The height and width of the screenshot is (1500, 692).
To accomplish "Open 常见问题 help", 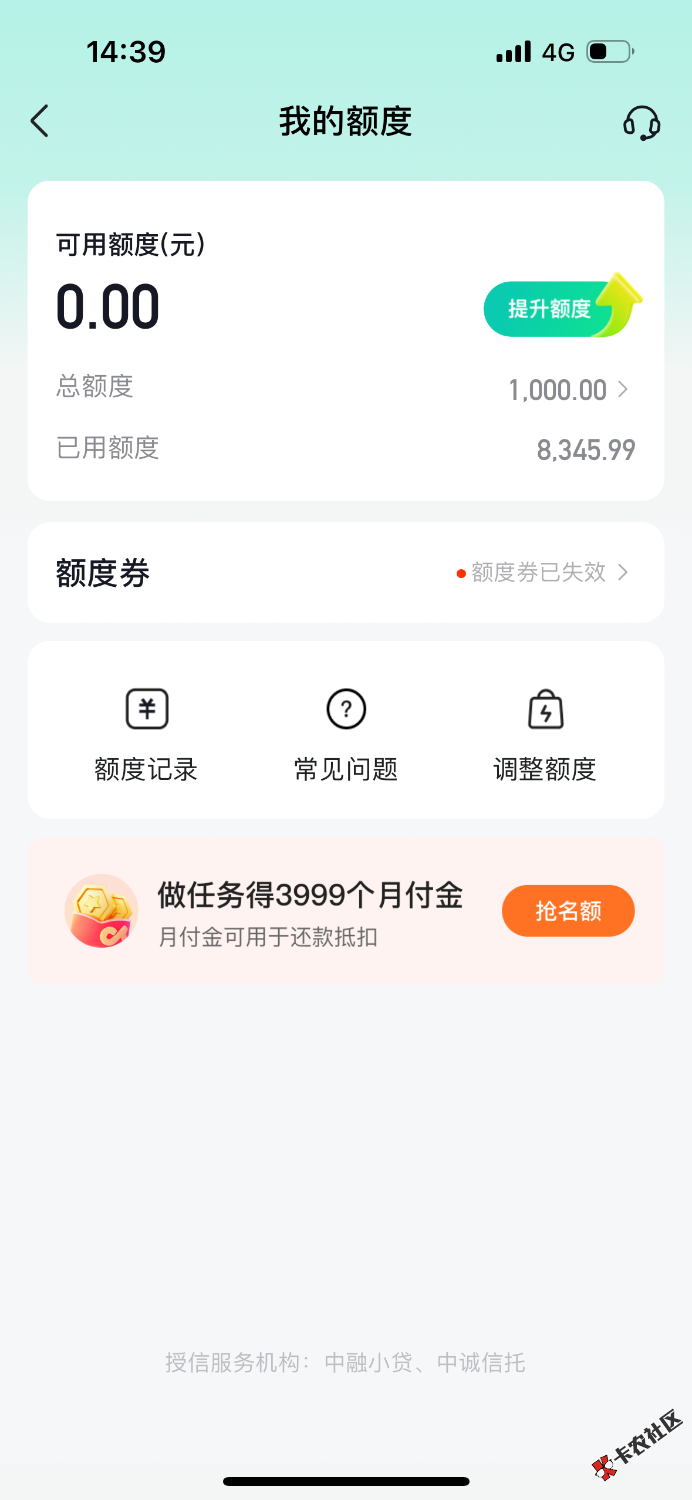I will [x=346, y=735].
